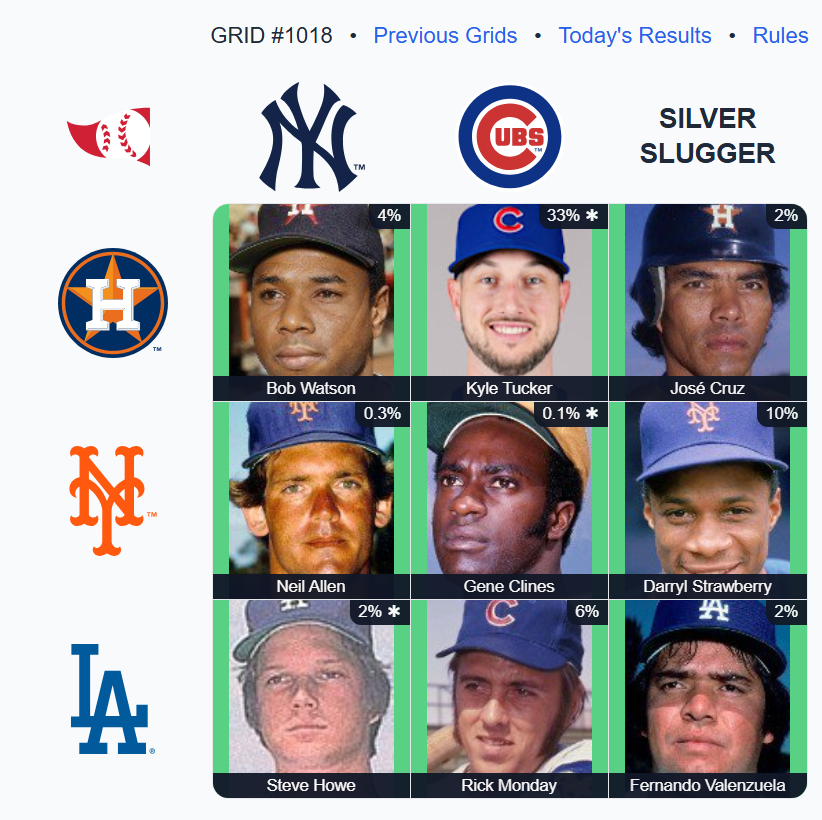
Task: Open the Rules link
Action: point(780,36)
